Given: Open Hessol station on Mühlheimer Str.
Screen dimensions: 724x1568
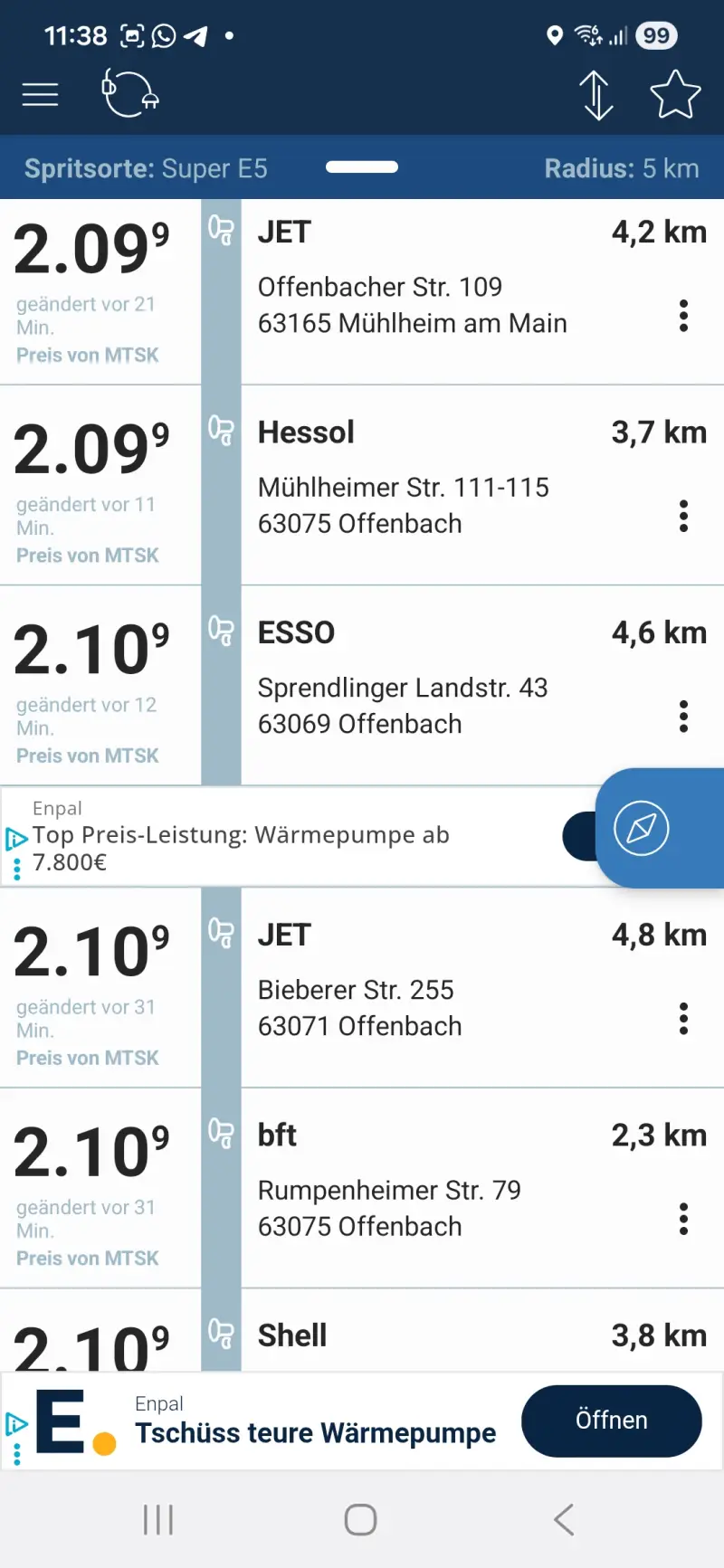Looking at the screenshot, I should point(403,489).
